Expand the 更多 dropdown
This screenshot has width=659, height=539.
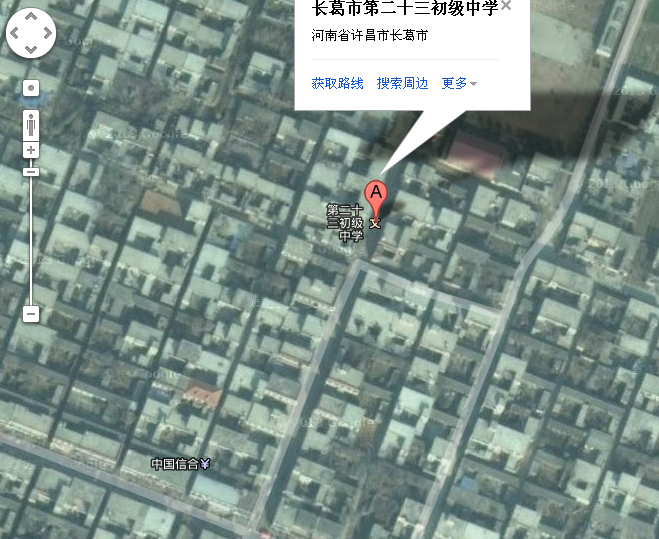point(459,83)
